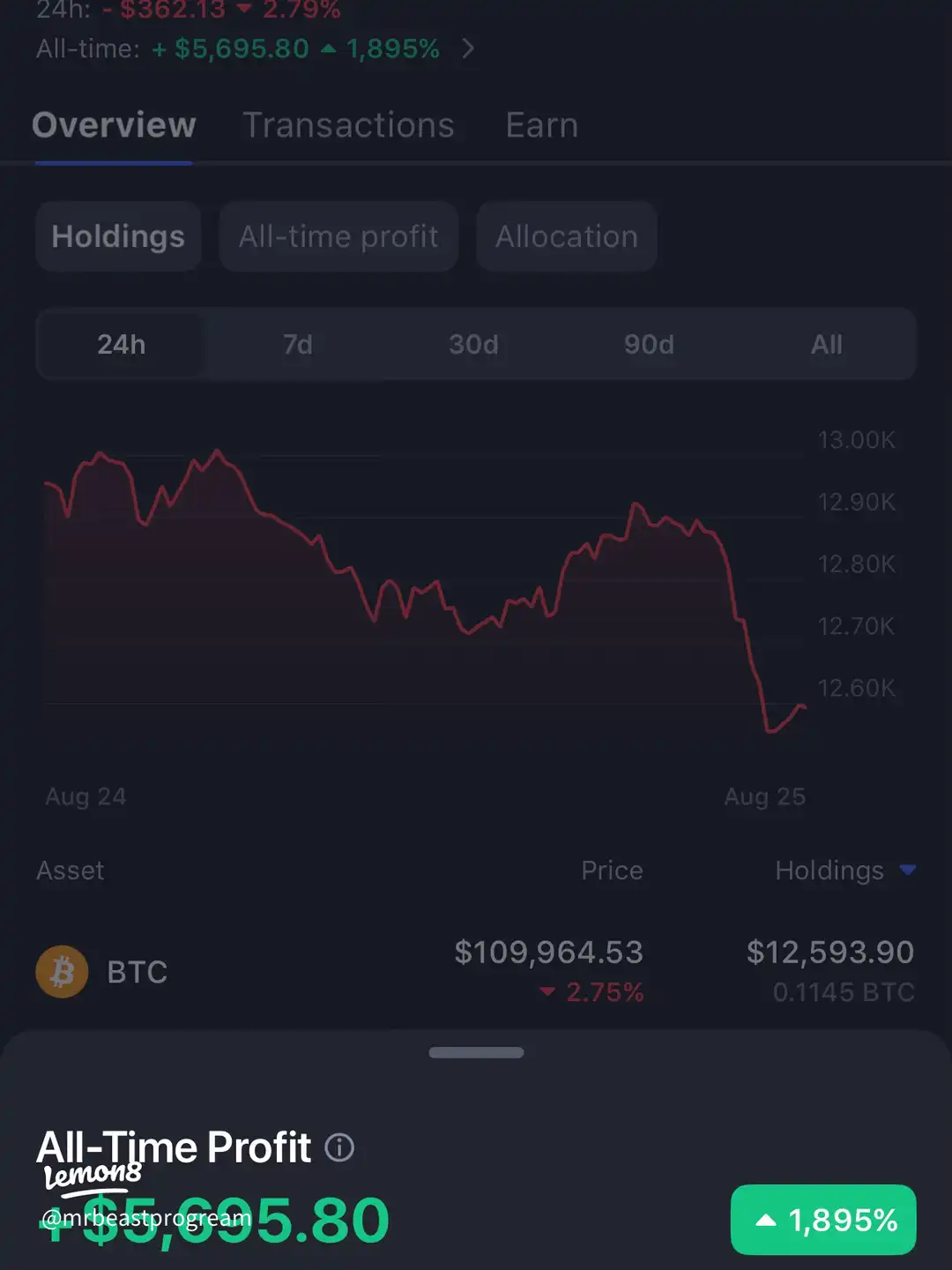Switch to the Transactions tab

point(348,125)
